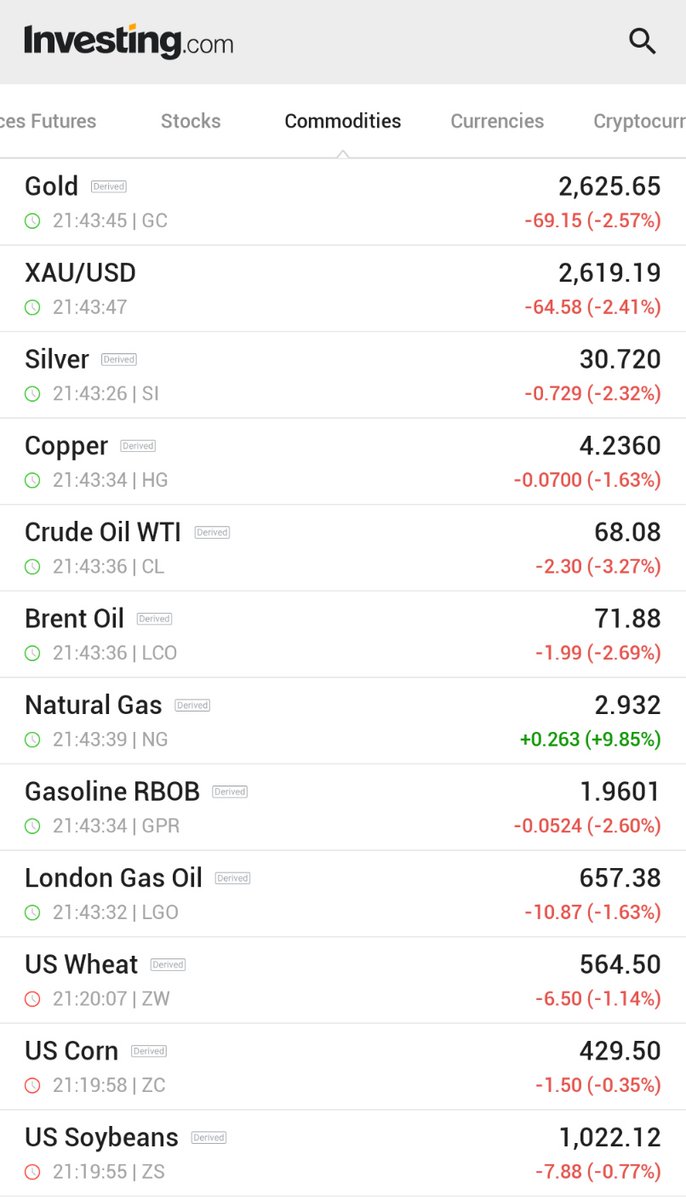Open the search magnifier icon
The image size is (686, 1200).
click(x=642, y=41)
